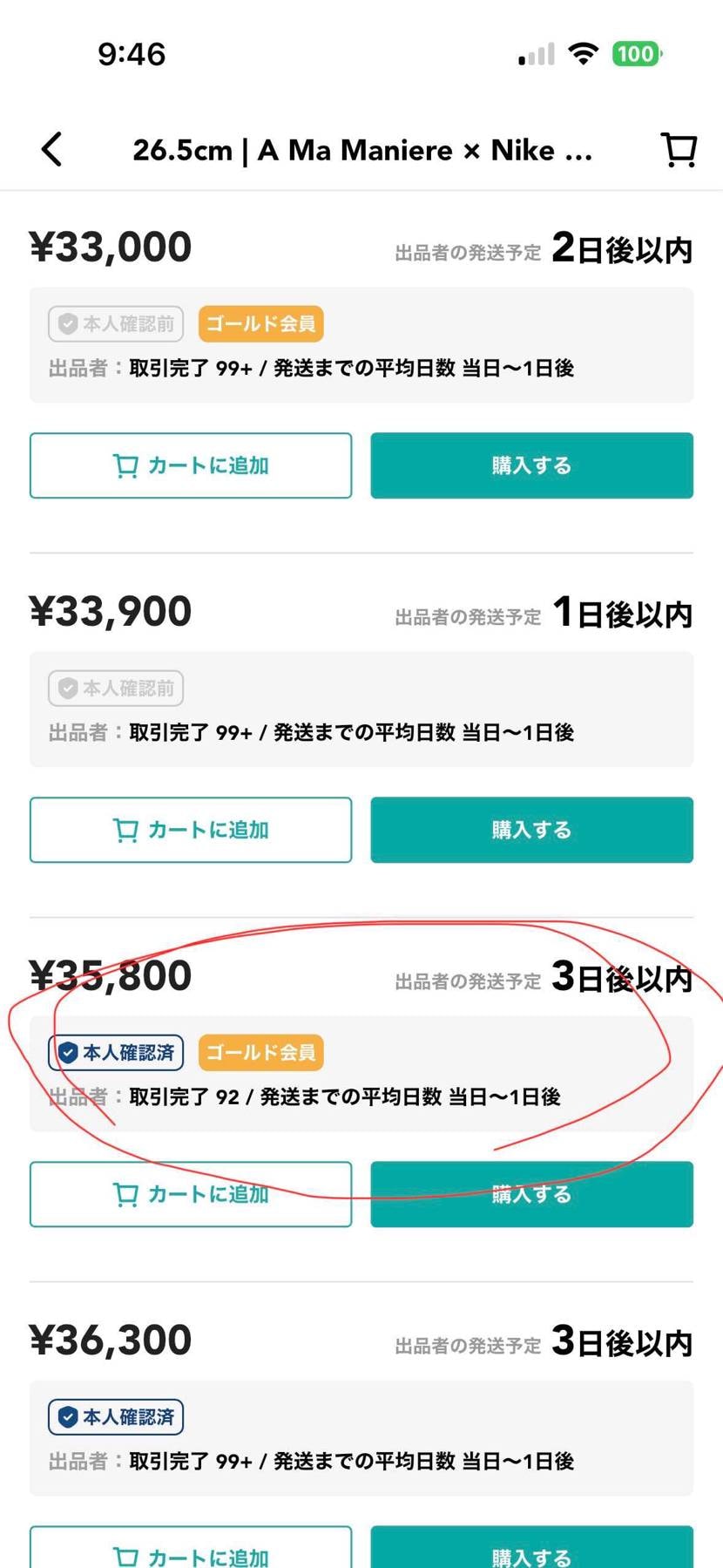Screen dimensions: 723x1568
Task: Add the circled ¥35,800 listing to cart
Action: (190, 1194)
